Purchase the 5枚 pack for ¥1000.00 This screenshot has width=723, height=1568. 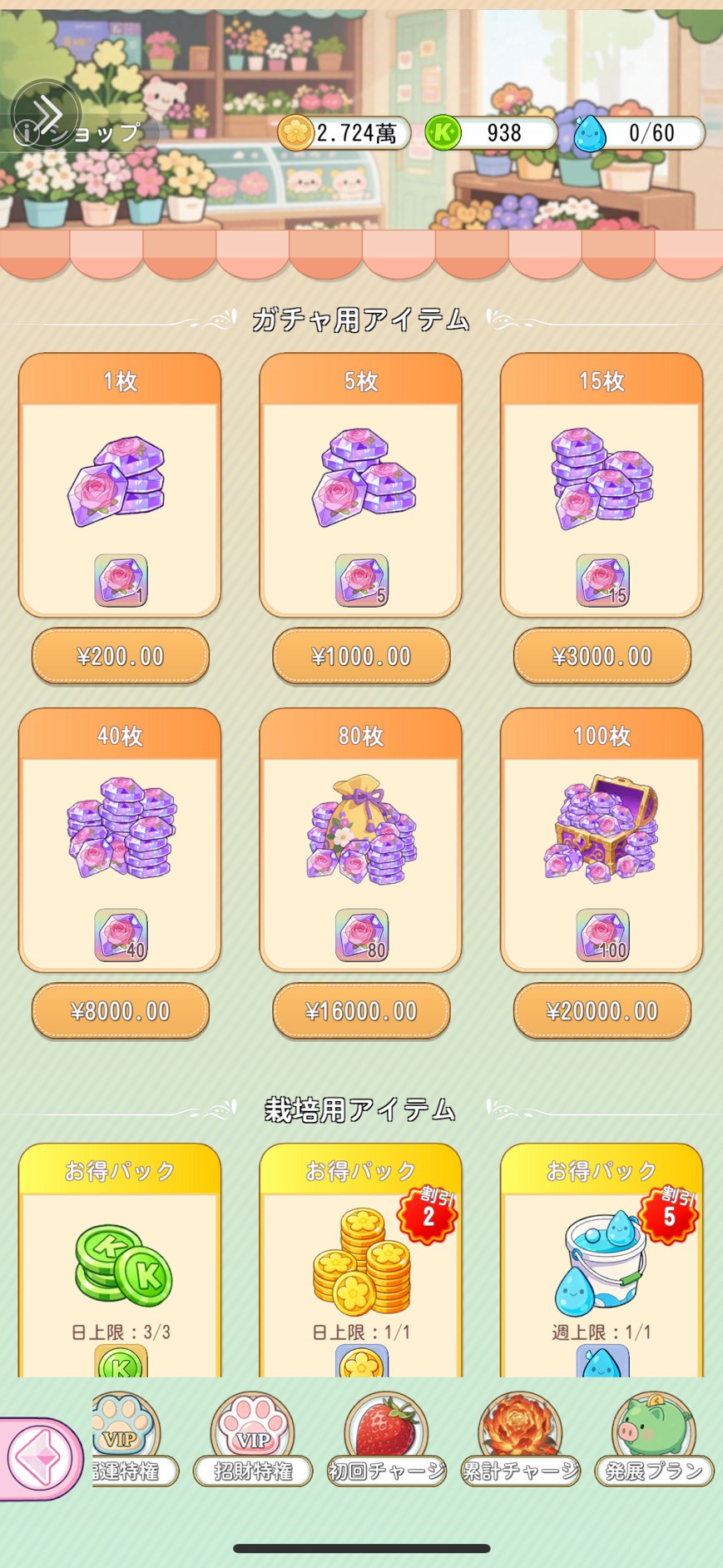[x=361, y=657]
